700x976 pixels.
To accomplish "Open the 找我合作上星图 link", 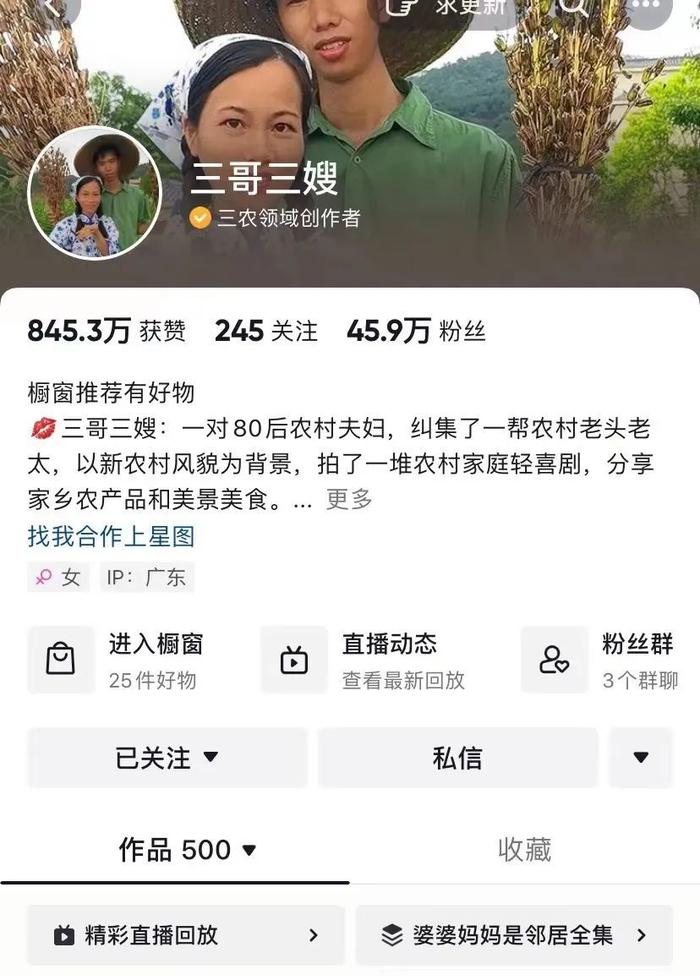I will (111, 536).
